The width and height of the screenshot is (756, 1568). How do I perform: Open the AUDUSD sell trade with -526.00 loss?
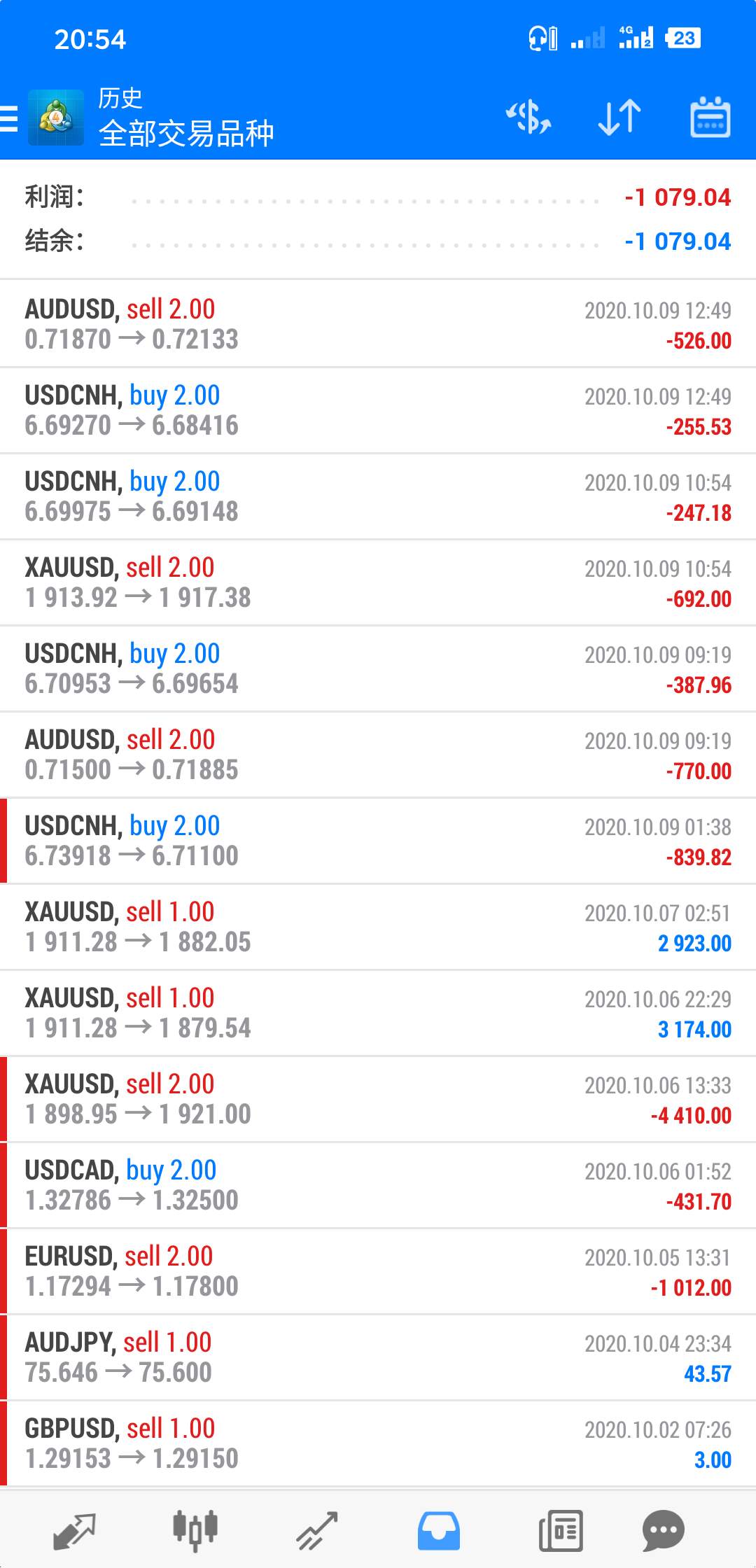(378, 324)
